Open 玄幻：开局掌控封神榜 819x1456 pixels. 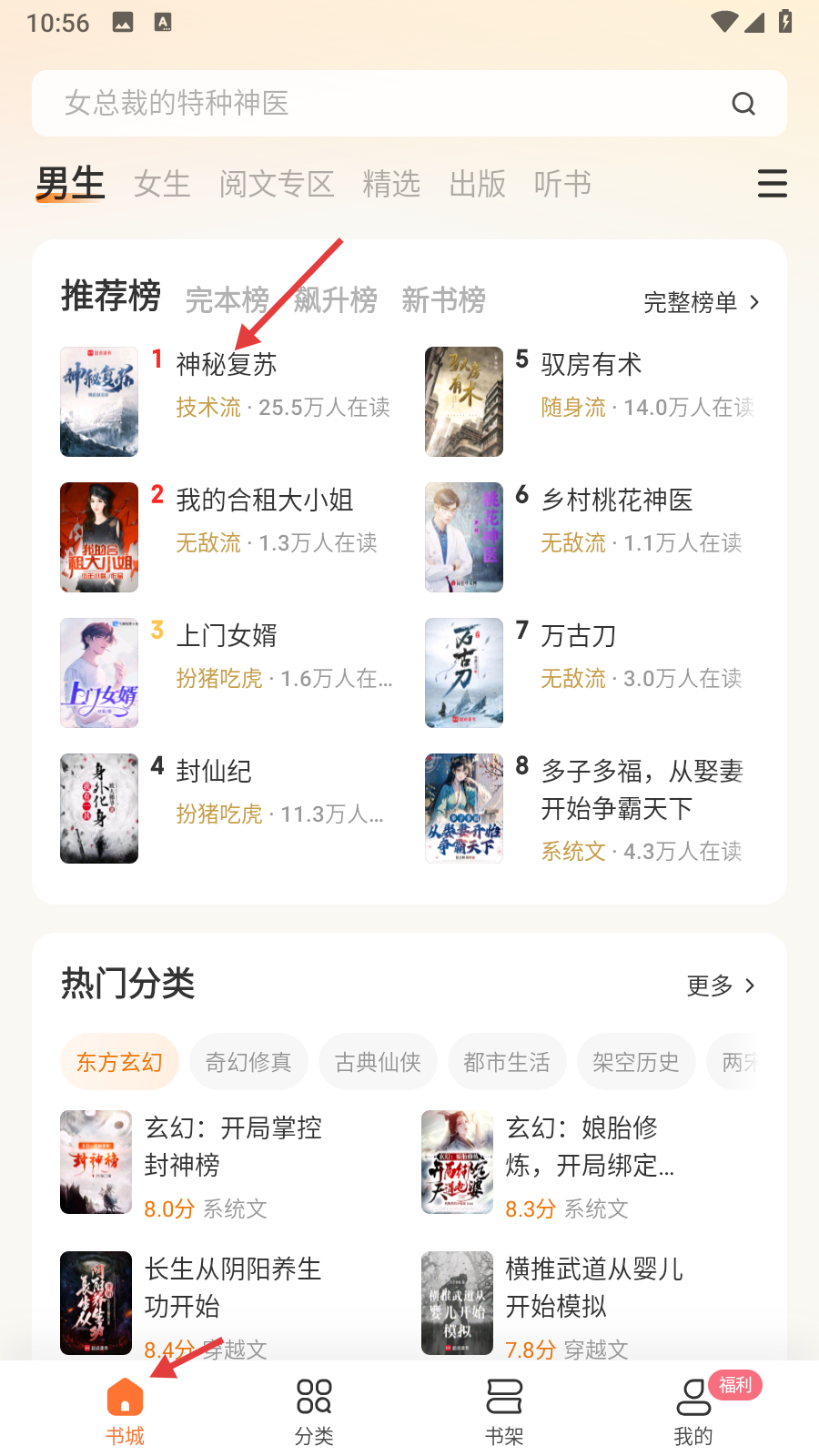tap(233, 1147)
